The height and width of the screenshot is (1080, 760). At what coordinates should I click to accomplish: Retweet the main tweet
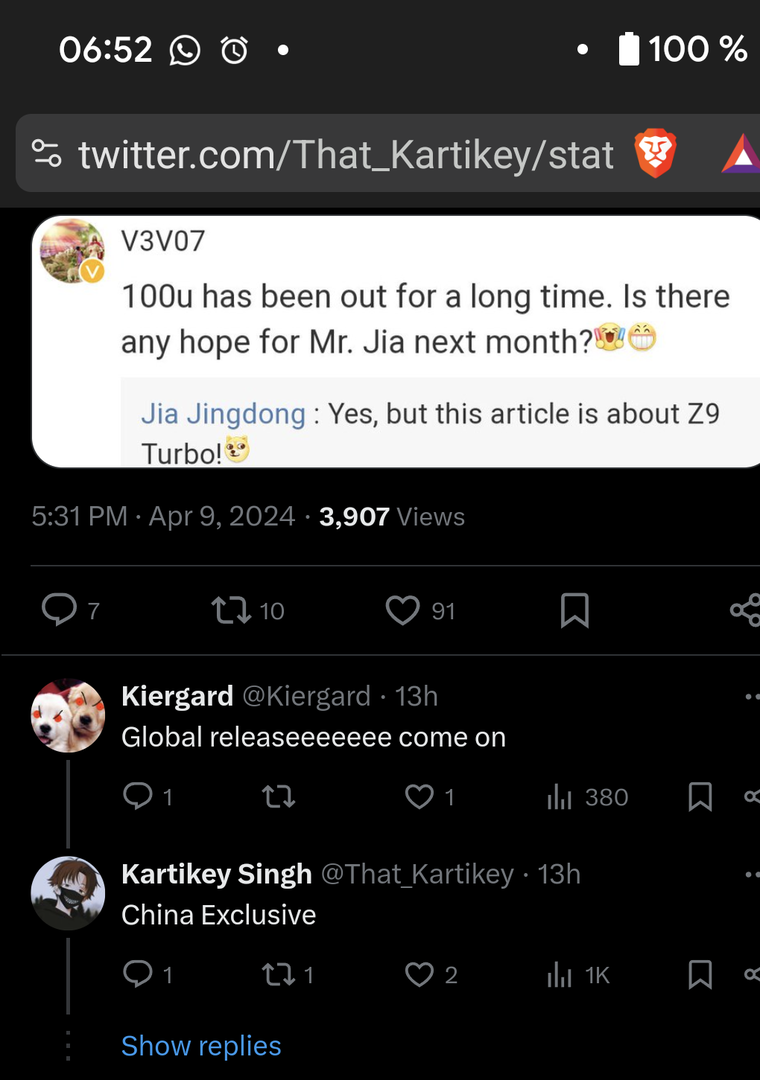(x=232, y=610)
